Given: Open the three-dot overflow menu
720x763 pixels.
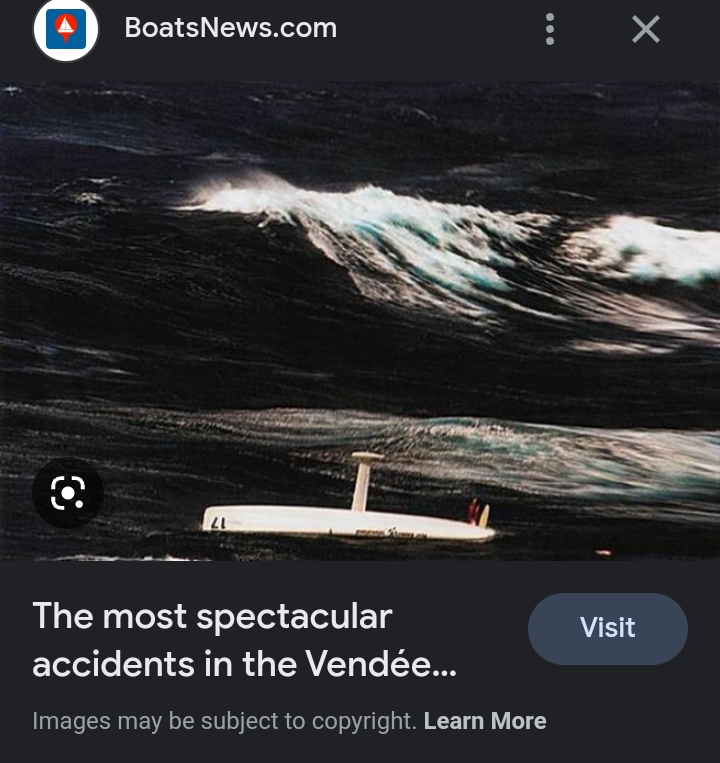Looking at the screenshot, I should [549, 29].
